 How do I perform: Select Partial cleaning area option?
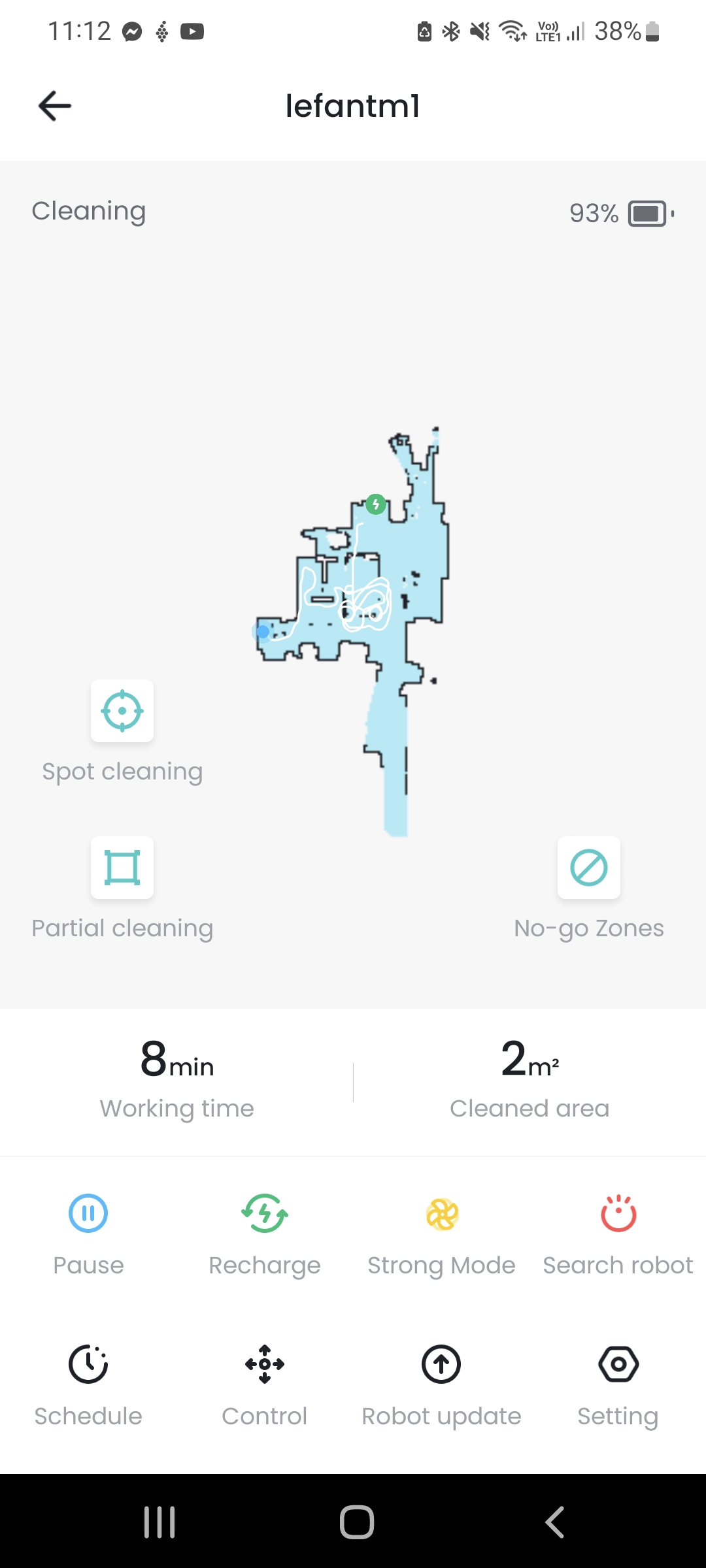122,868
